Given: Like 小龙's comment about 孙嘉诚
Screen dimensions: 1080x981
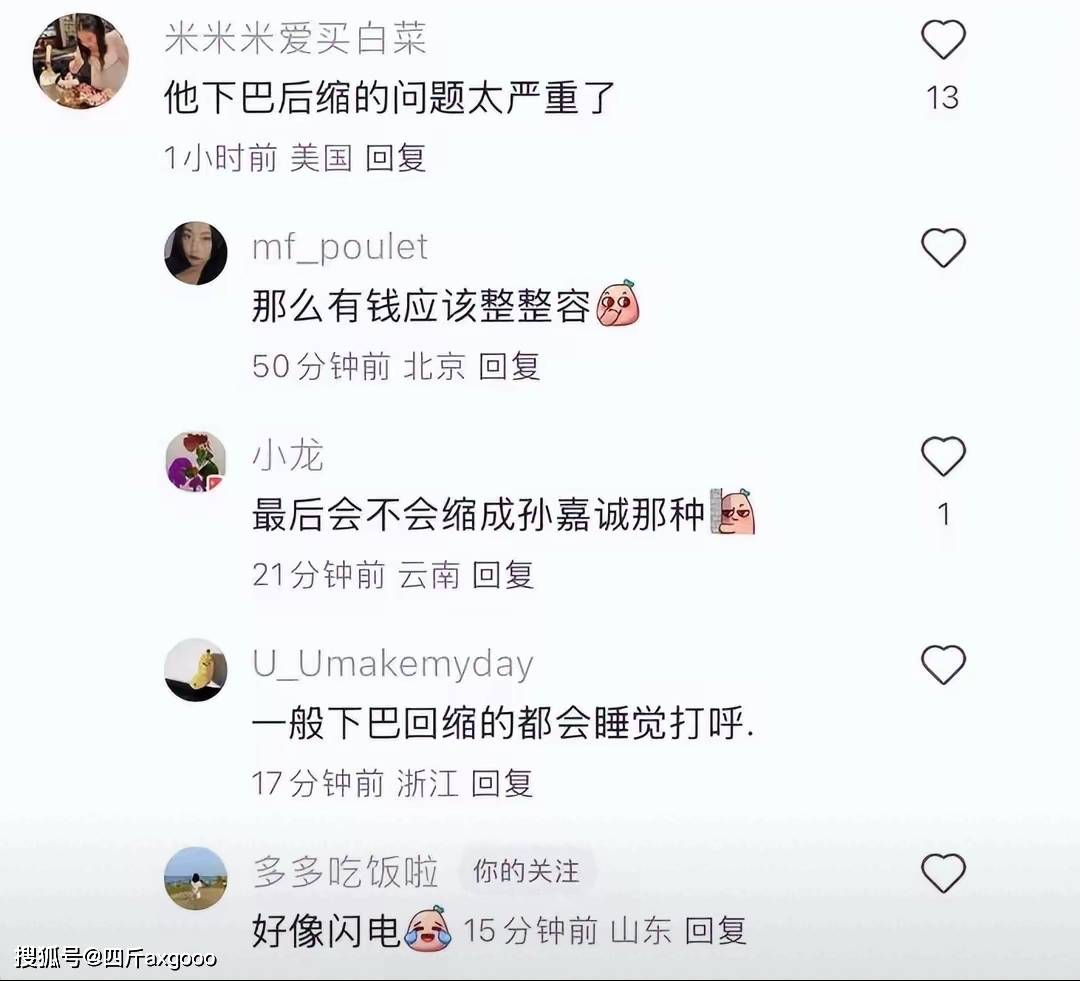Looking at the screenshot, I should [942, 456].
